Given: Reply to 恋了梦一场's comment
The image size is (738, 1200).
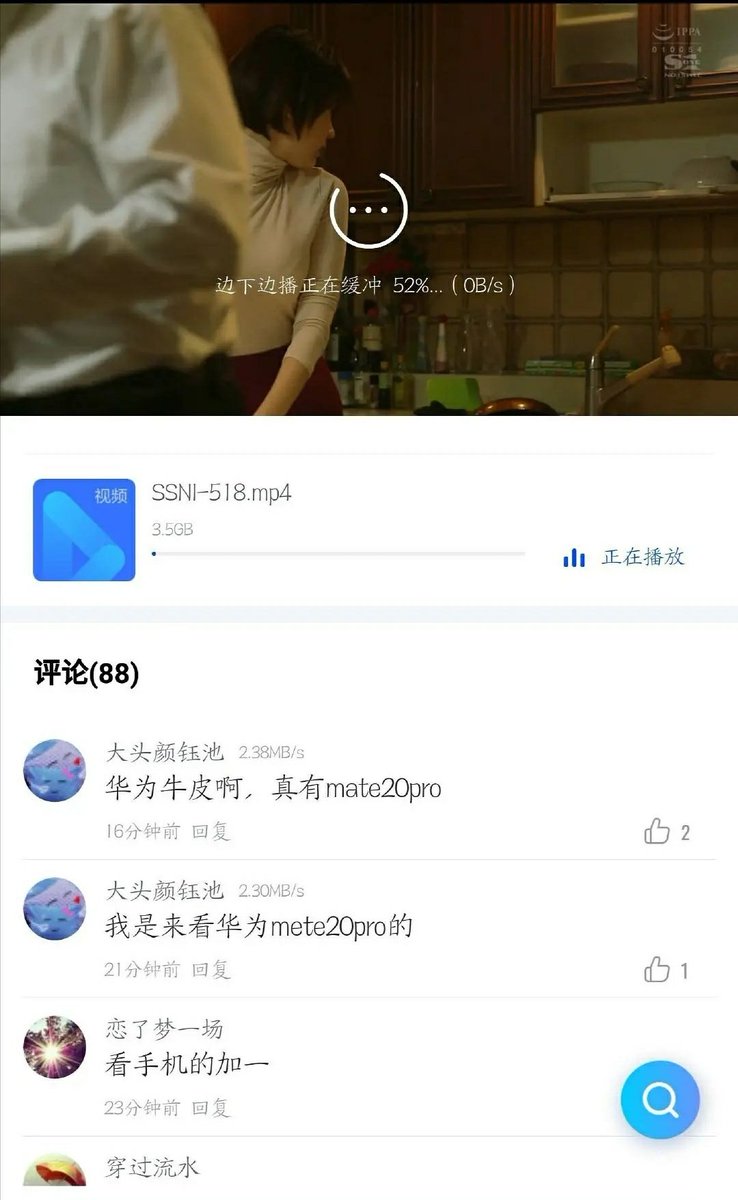Looking at the screenshot, I should (211, 1107).
